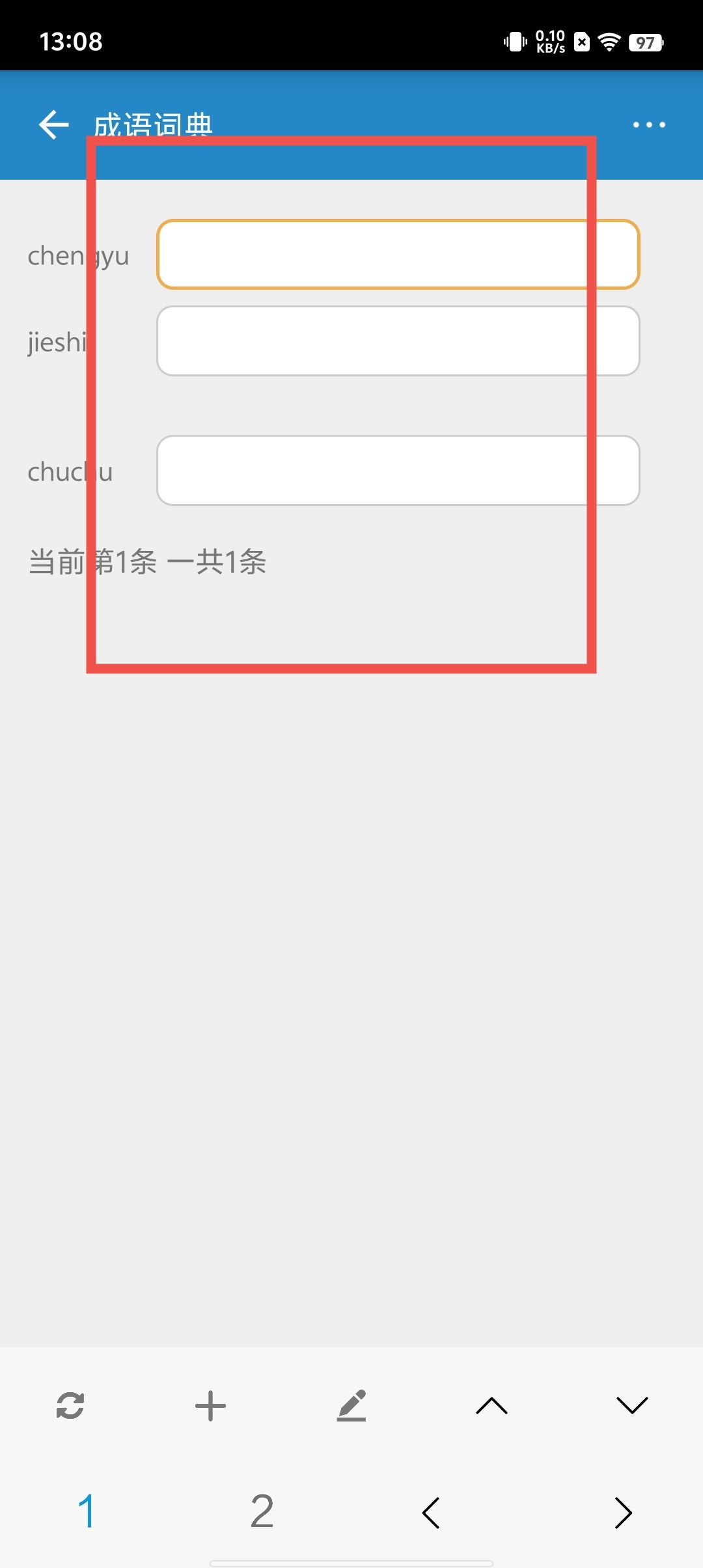This screenshot has height=1568, width=703.
Task: Go to the previous page with the left chevron
Action: point(431,1513)
